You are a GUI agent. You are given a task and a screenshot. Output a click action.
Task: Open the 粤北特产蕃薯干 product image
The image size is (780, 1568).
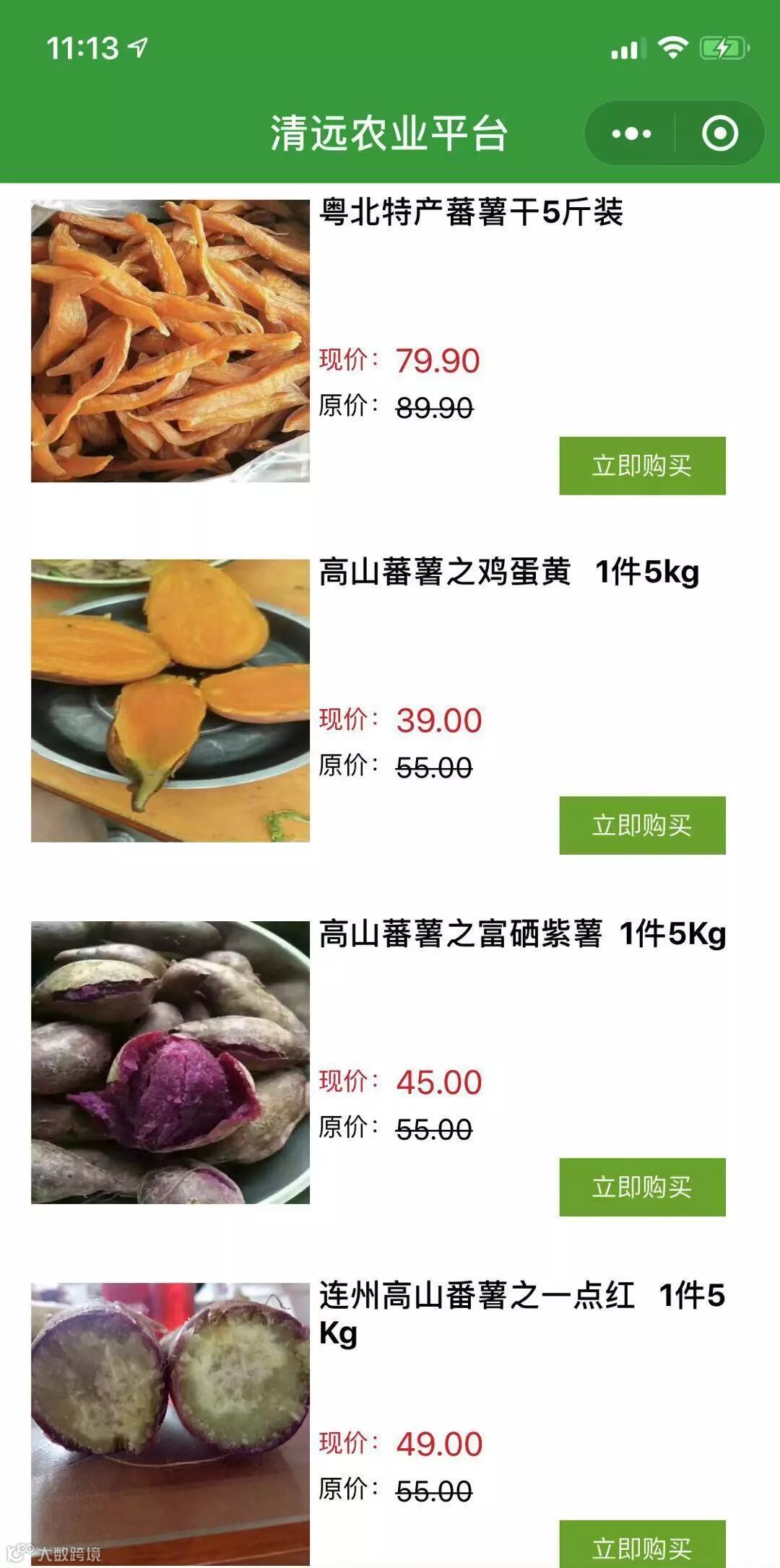170,341
